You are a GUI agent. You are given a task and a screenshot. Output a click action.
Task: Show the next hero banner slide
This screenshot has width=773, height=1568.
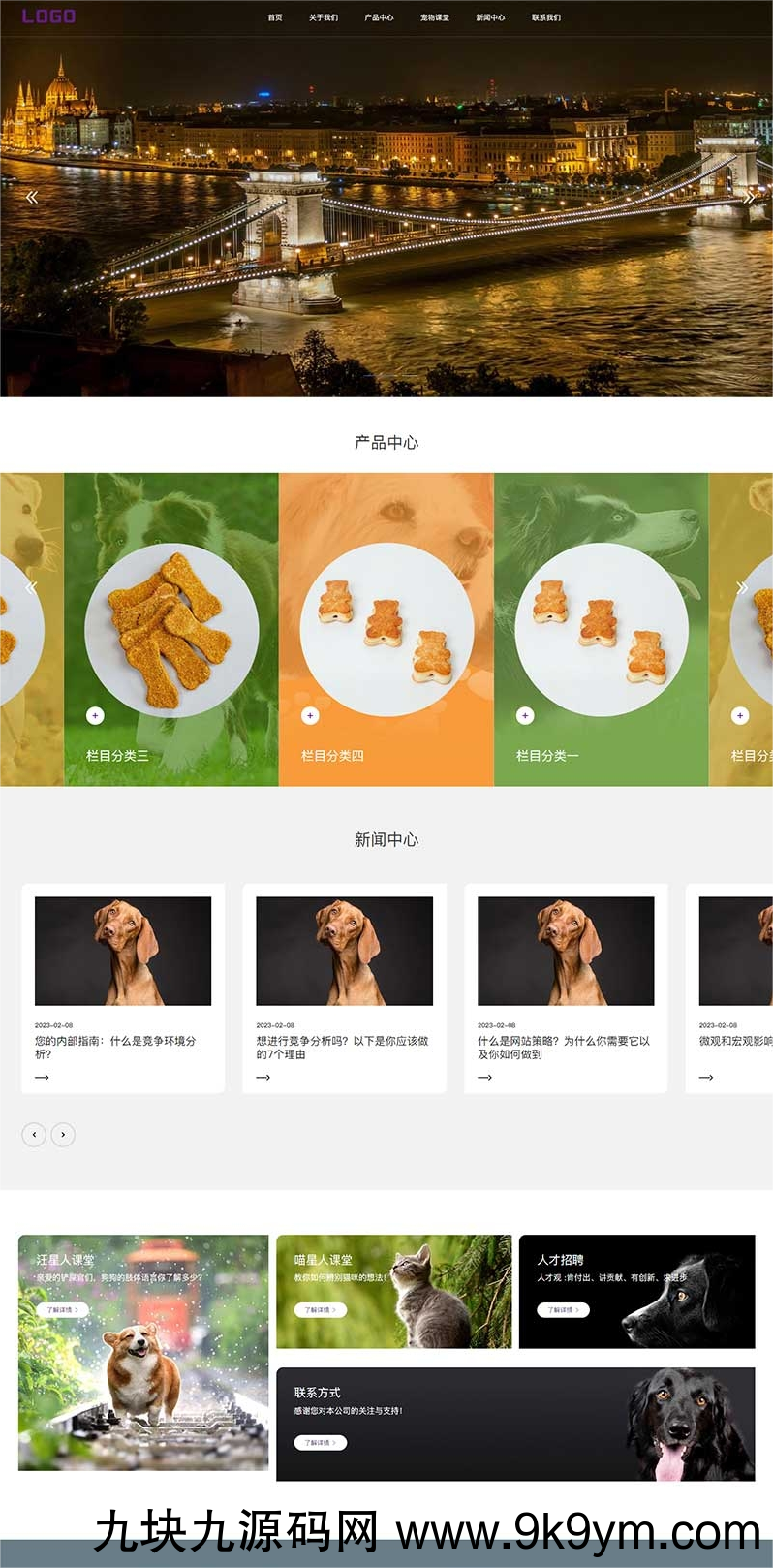(x=748, y=197)
